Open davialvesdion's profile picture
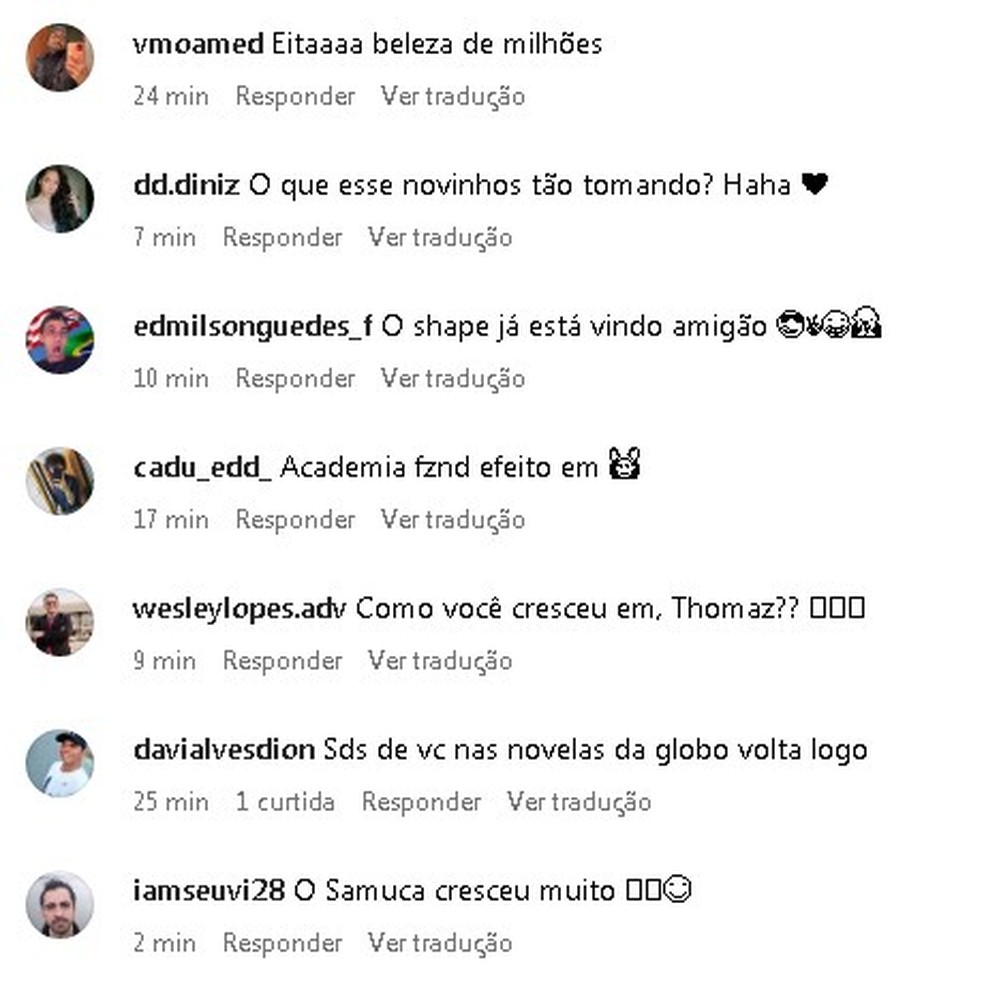Viewport: 984px width, 988px height. click(x=59, y=762)
